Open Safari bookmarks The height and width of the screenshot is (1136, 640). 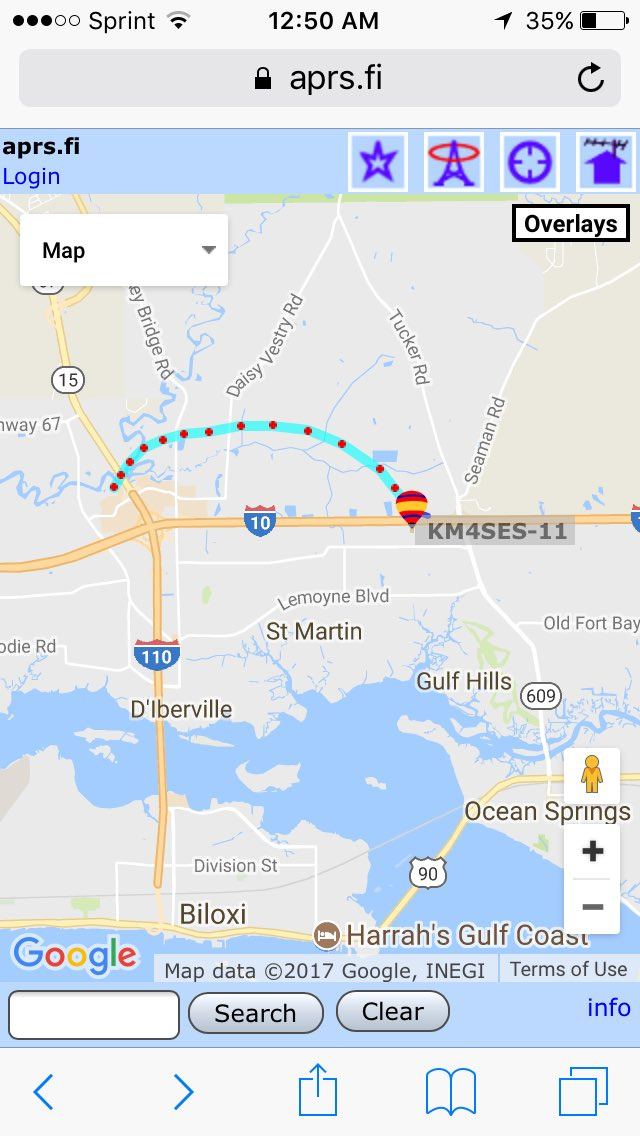[450, 1092]
